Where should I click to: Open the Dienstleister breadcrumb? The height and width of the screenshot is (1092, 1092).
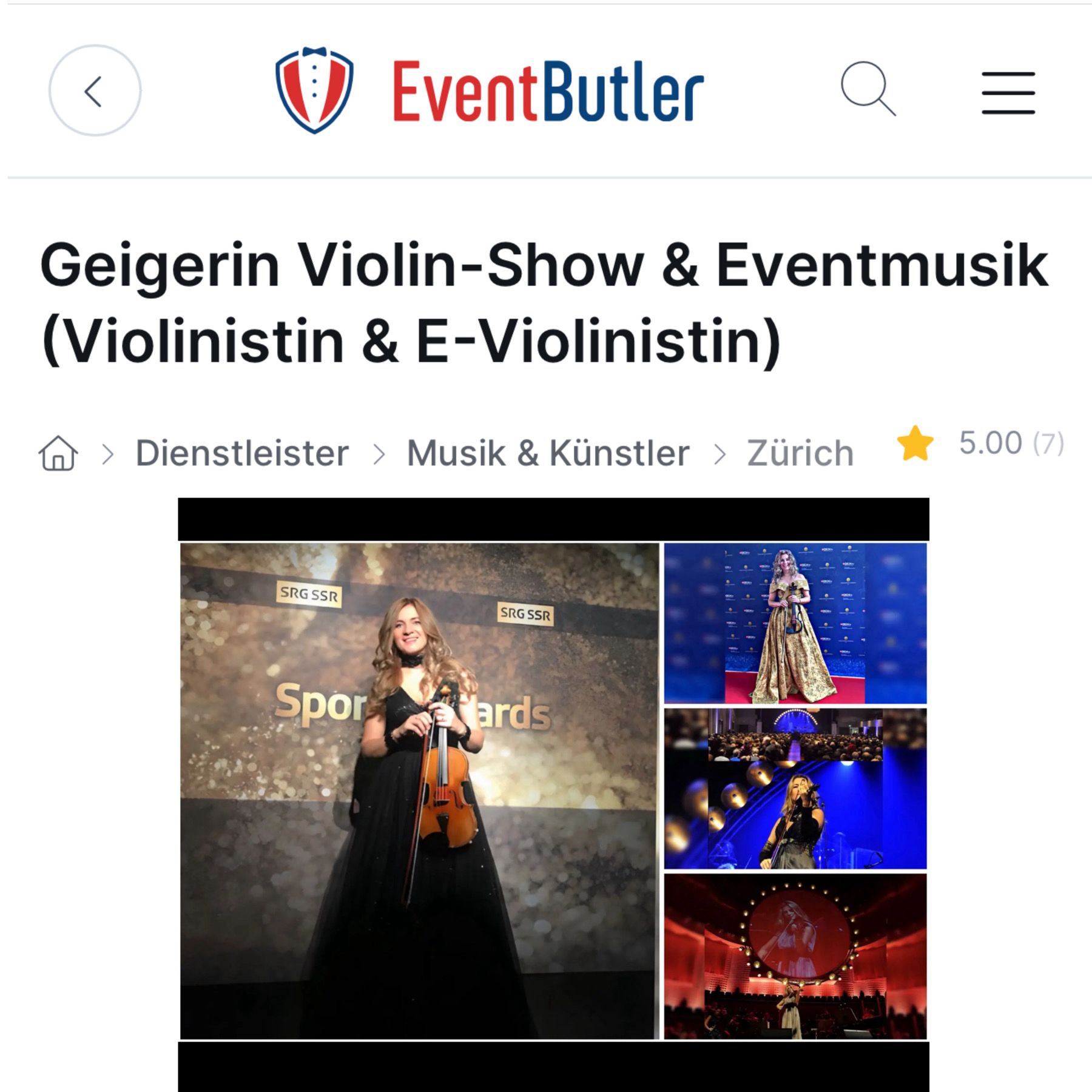click(242, 453)
